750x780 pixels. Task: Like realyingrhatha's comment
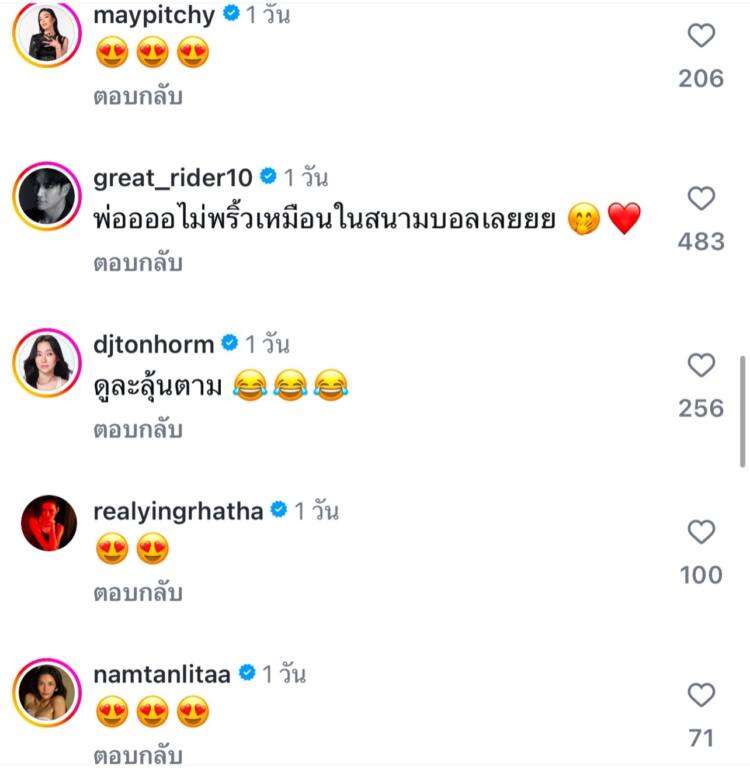tap(702, 533)
